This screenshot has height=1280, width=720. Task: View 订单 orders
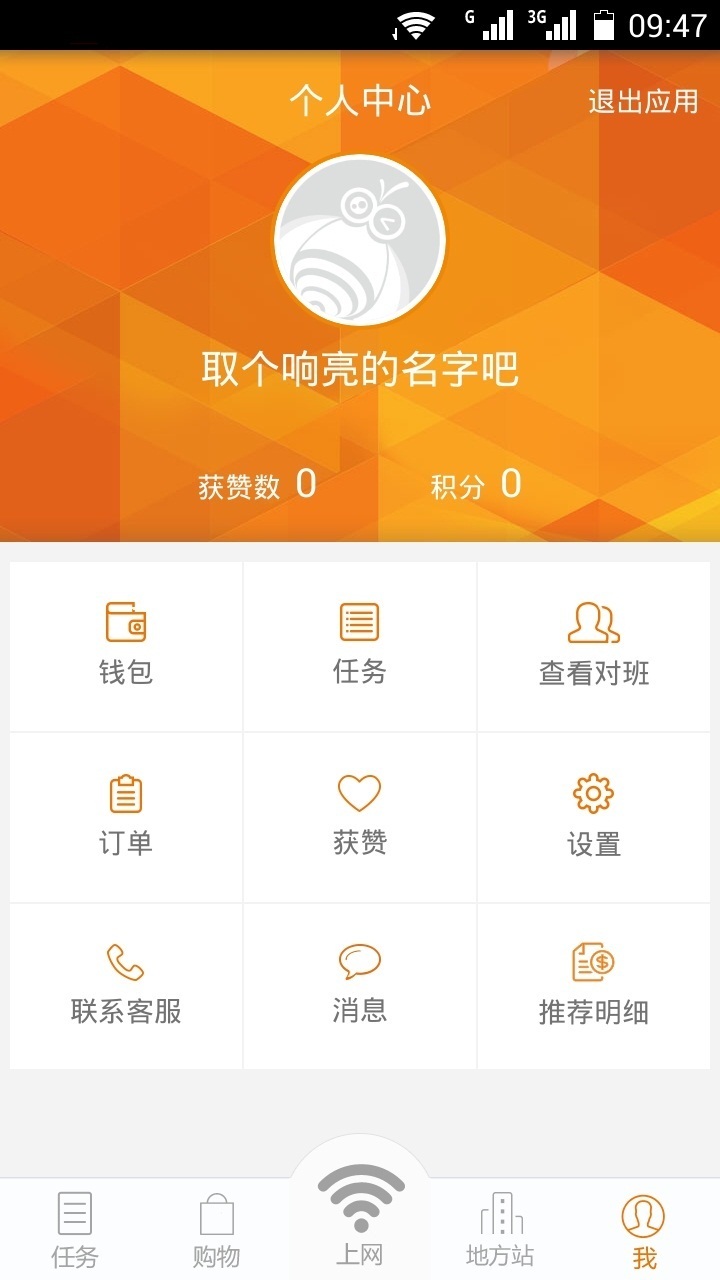[x=126, y=816]
